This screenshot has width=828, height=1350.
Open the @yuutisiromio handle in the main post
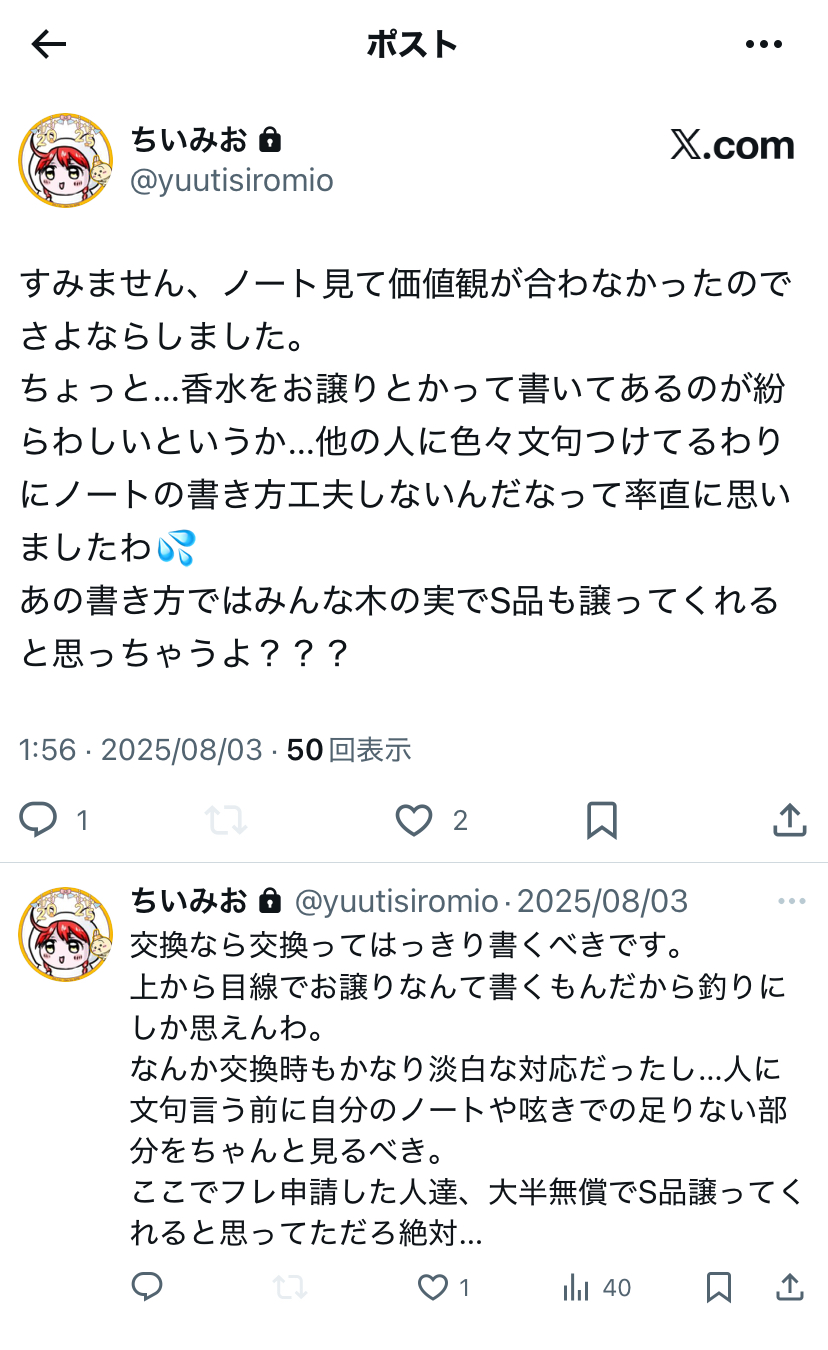(x=232, y=180)
